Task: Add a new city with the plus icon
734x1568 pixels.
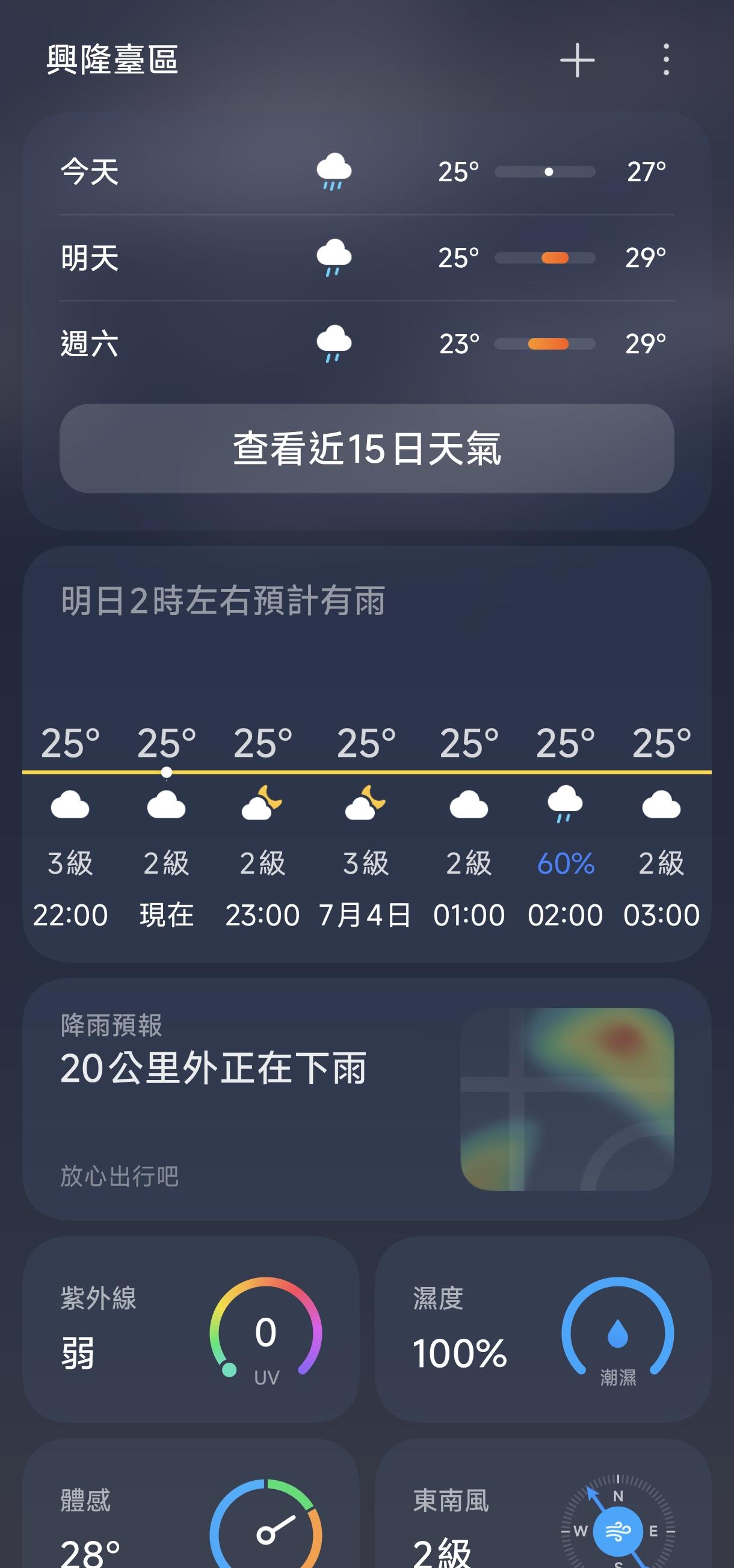Action: point(577,60)
